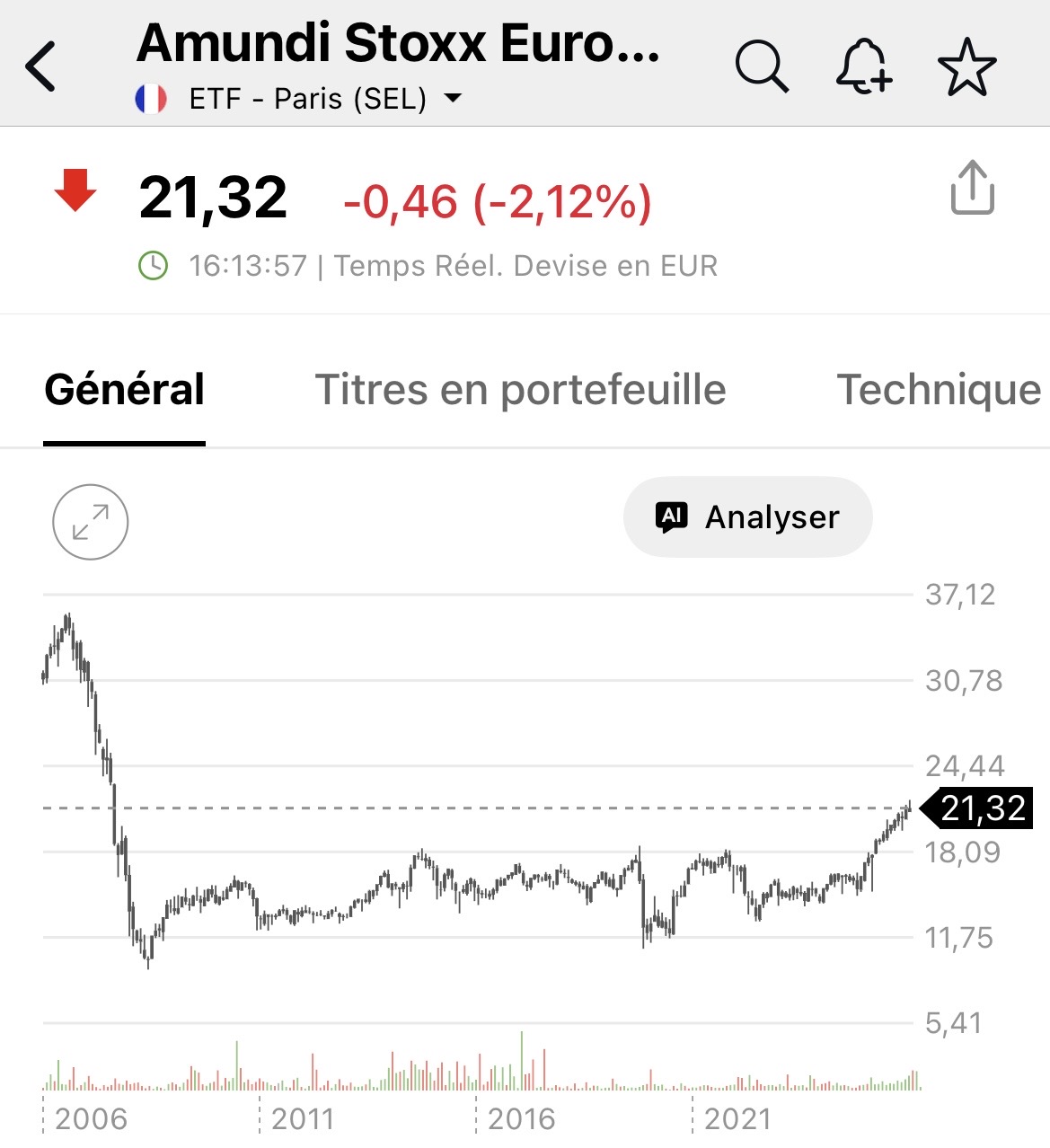This screenshot has width=1050, height=1148.
Task: Select the Général tab
Action: 125,391
